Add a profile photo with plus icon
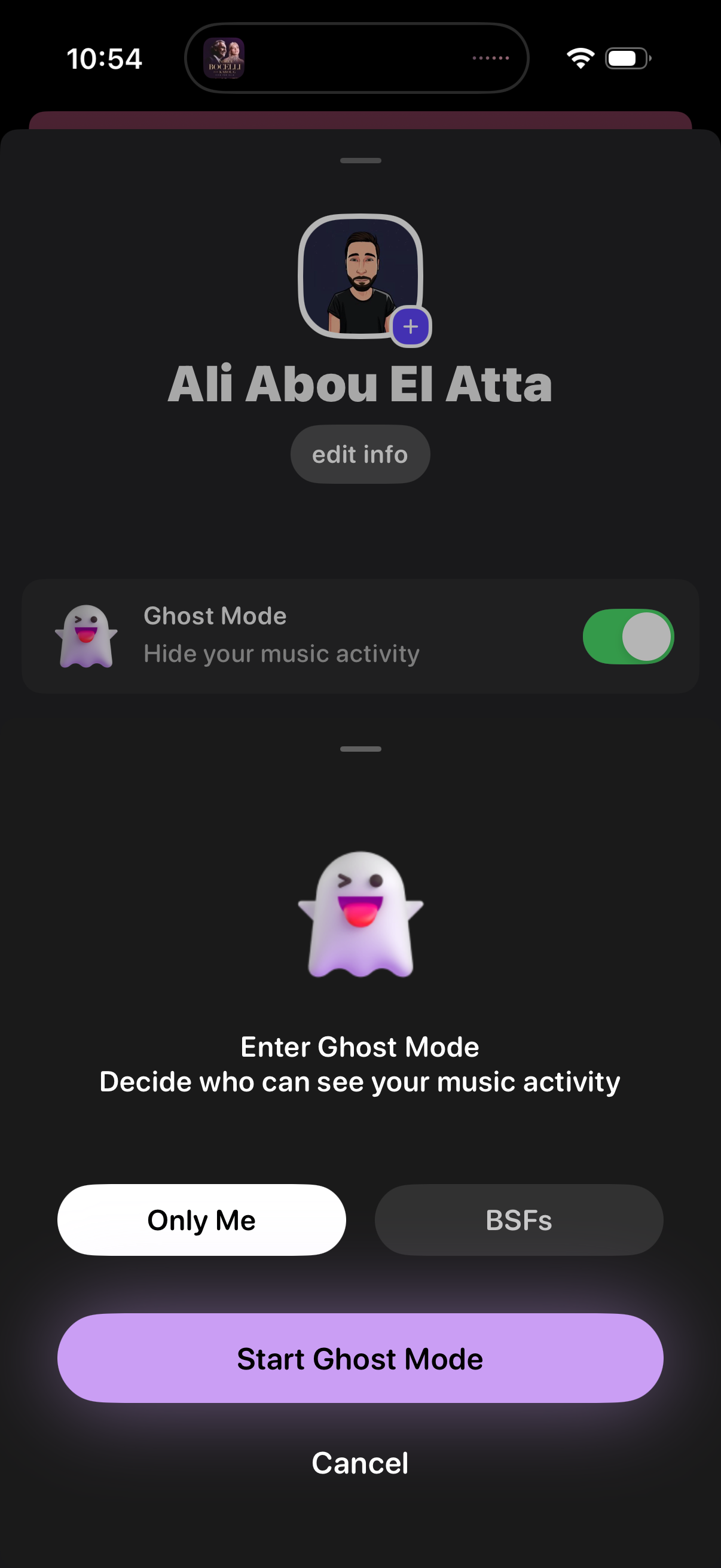This screenshot has width=721, height=1568. click(411, 327)
